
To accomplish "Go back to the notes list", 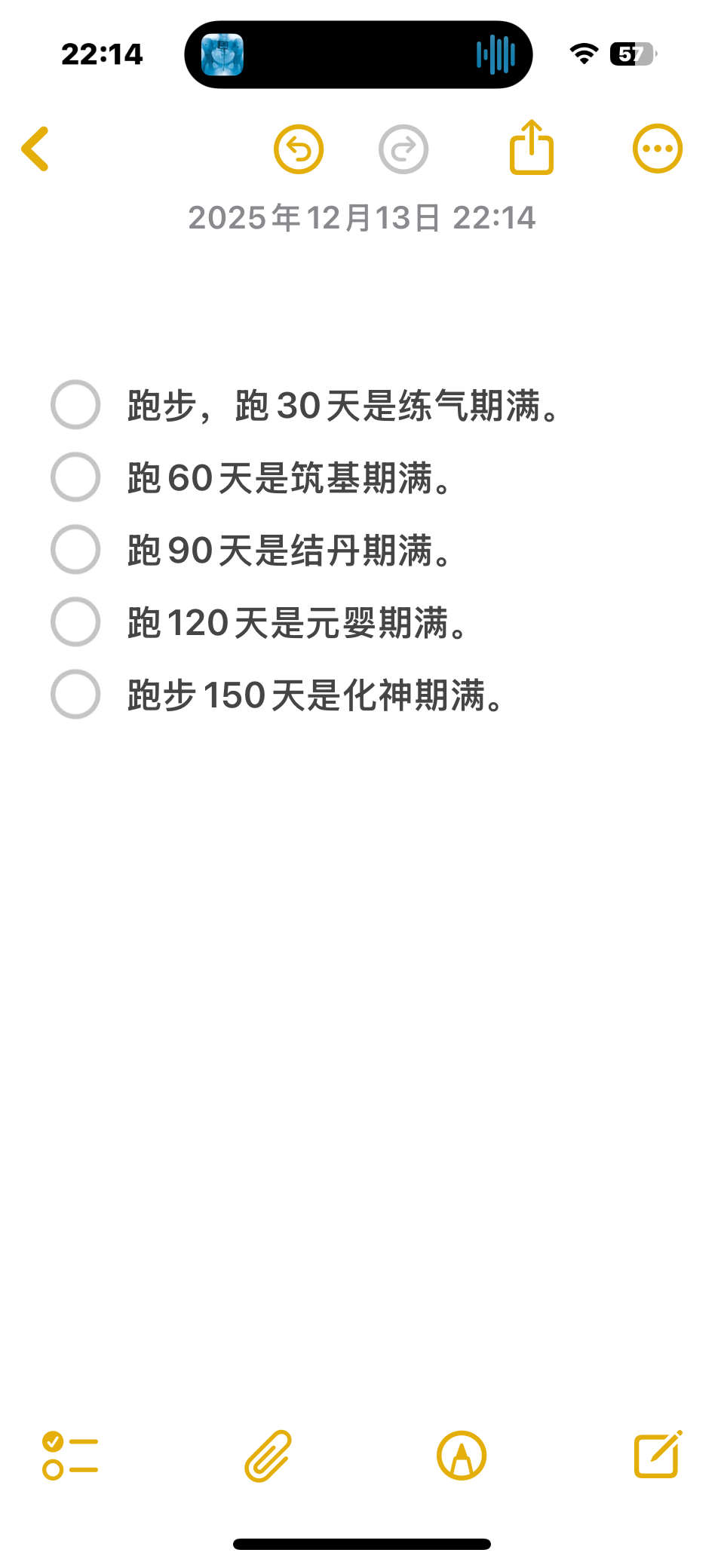I will click(x=35, y=149).
